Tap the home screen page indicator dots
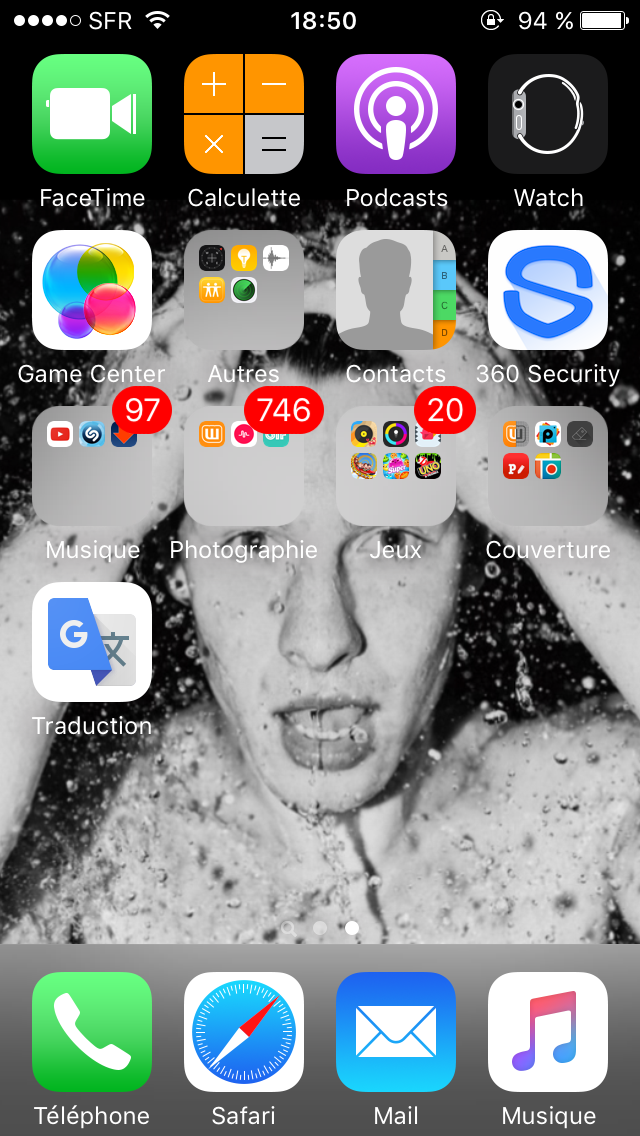Image resolution: width=640 pixels, height=1136 pixels. (320, 928)
